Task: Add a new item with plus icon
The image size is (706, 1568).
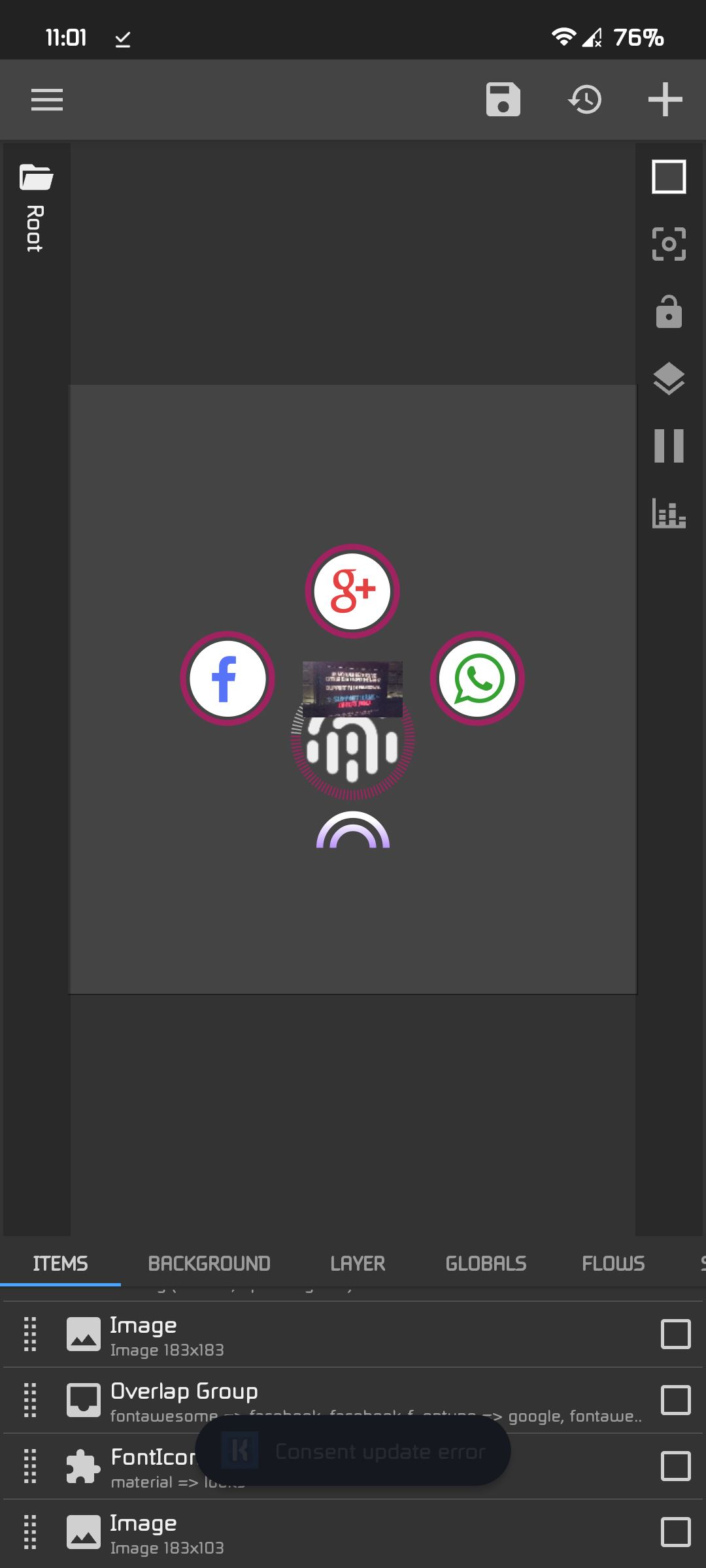Action: click(x=665, y=100)
